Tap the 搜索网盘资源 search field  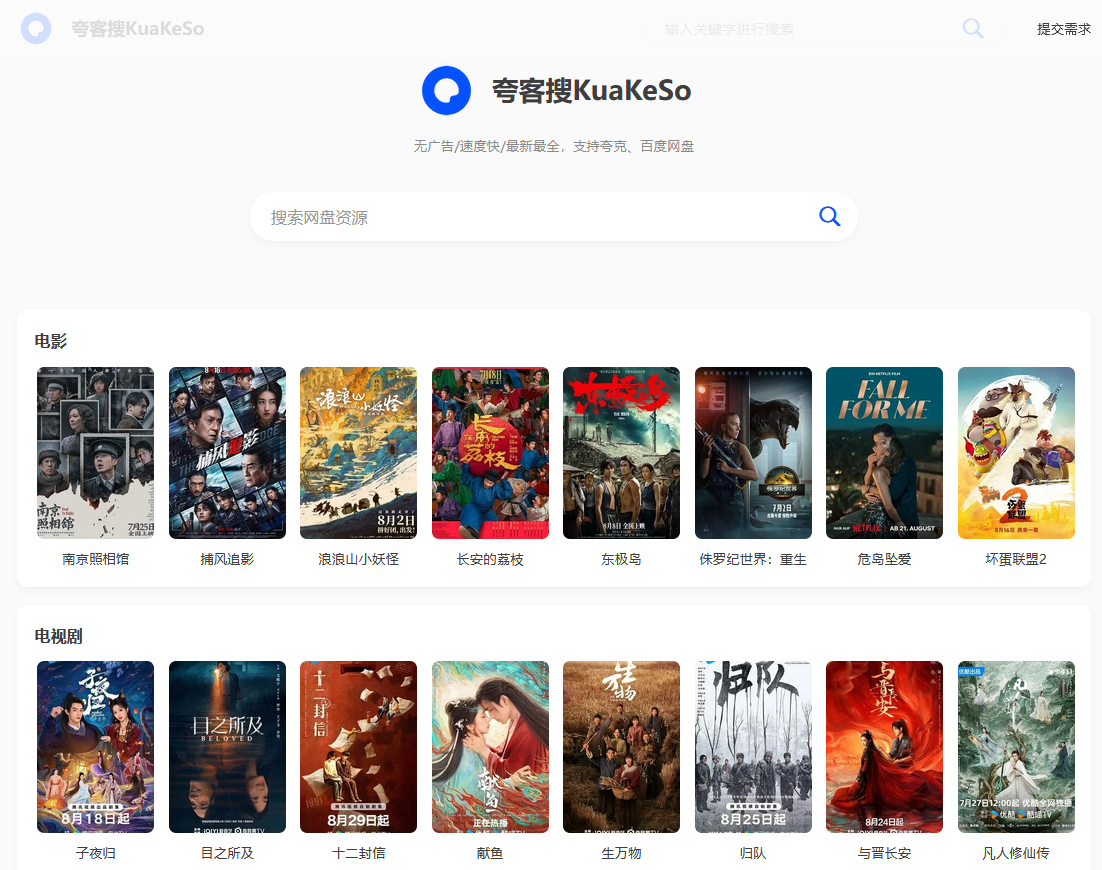pos(530,217)
